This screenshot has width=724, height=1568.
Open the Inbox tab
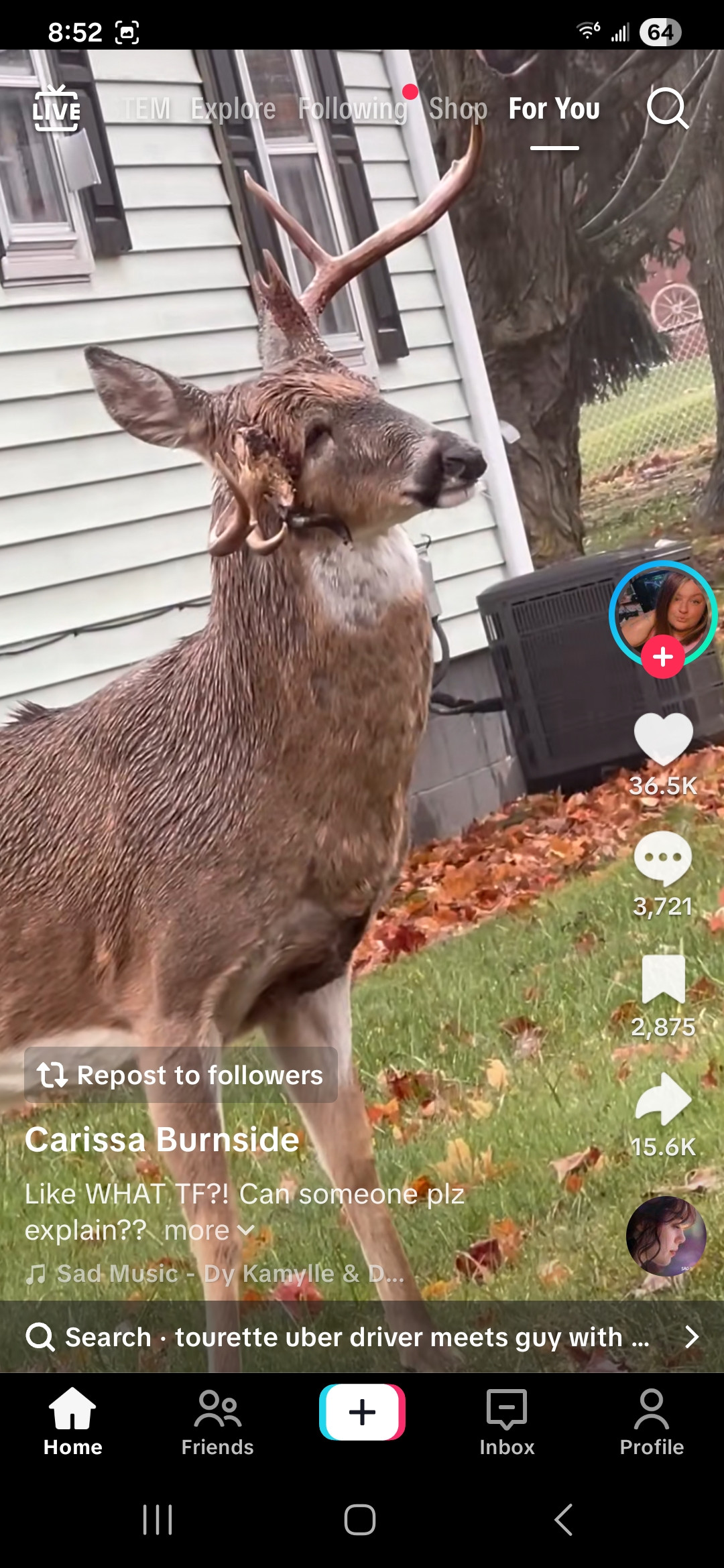click(507, 1422)
